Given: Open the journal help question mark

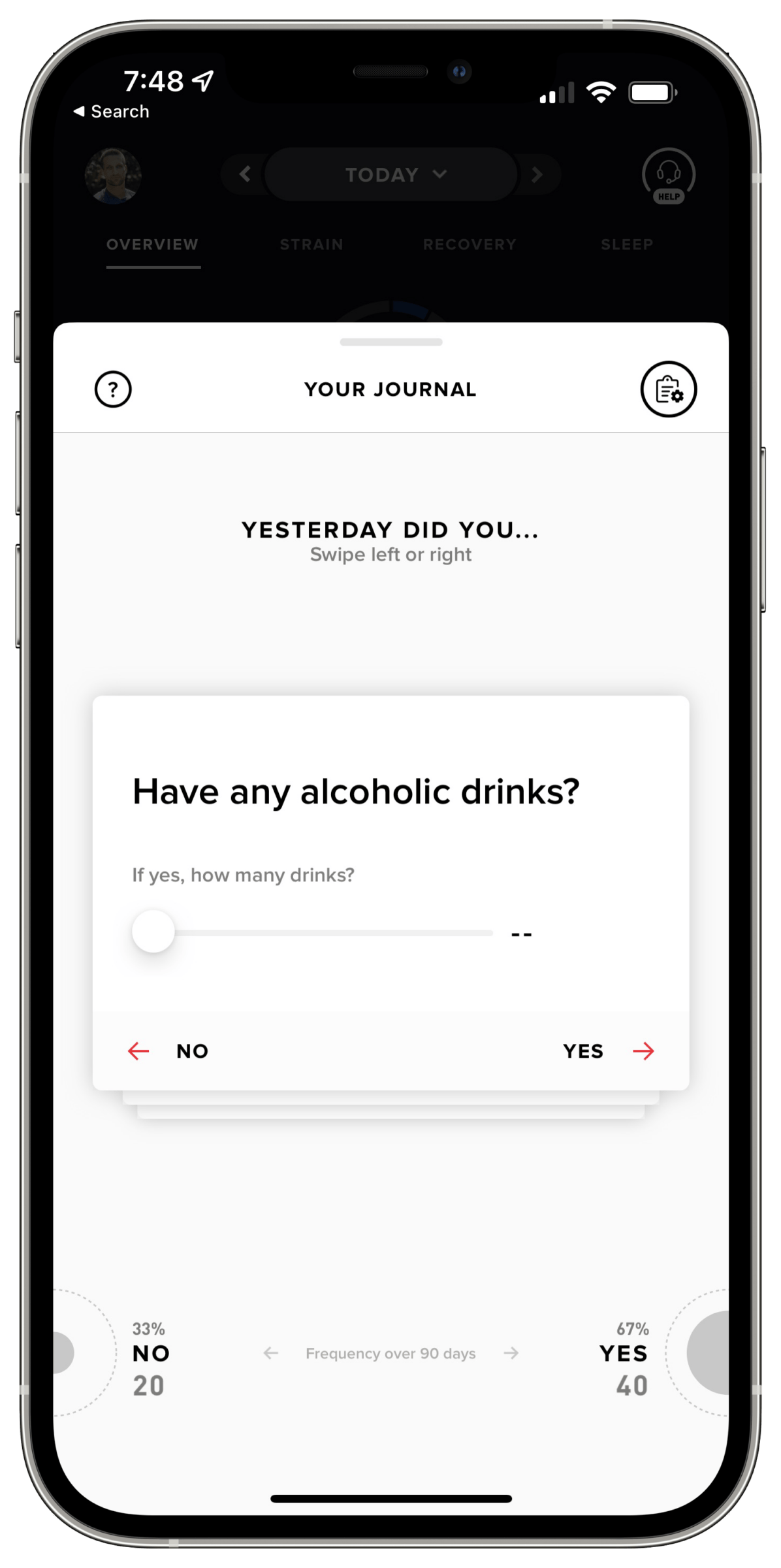Looking at the screenshot, I should click(113, 389).
